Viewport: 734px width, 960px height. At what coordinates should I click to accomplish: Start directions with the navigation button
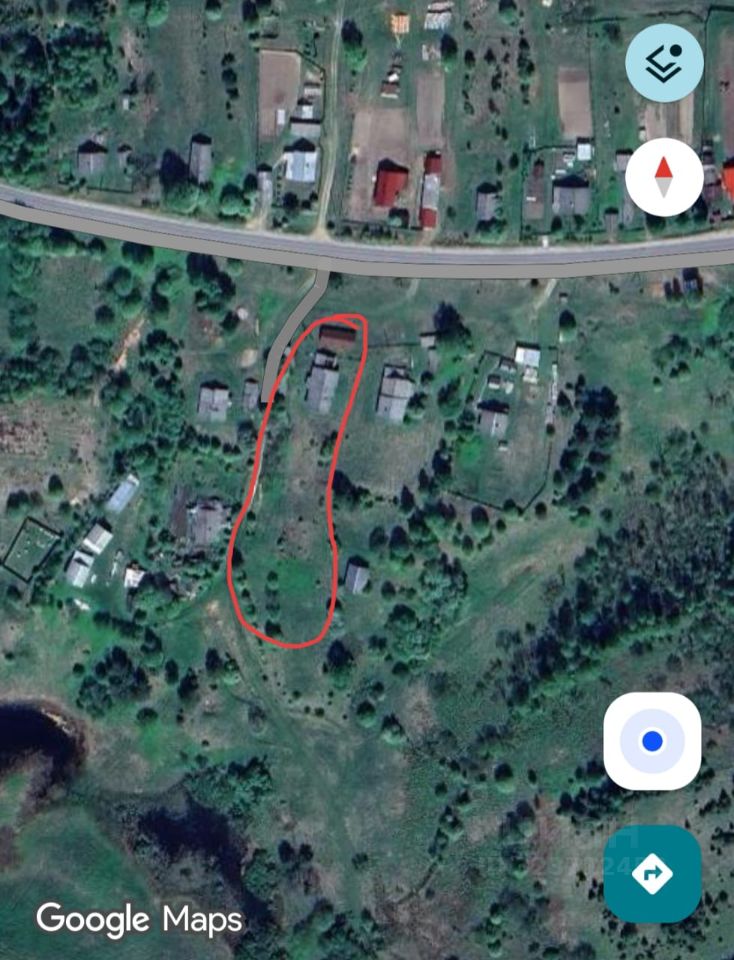pyautogui.click(x=652, y=873)
